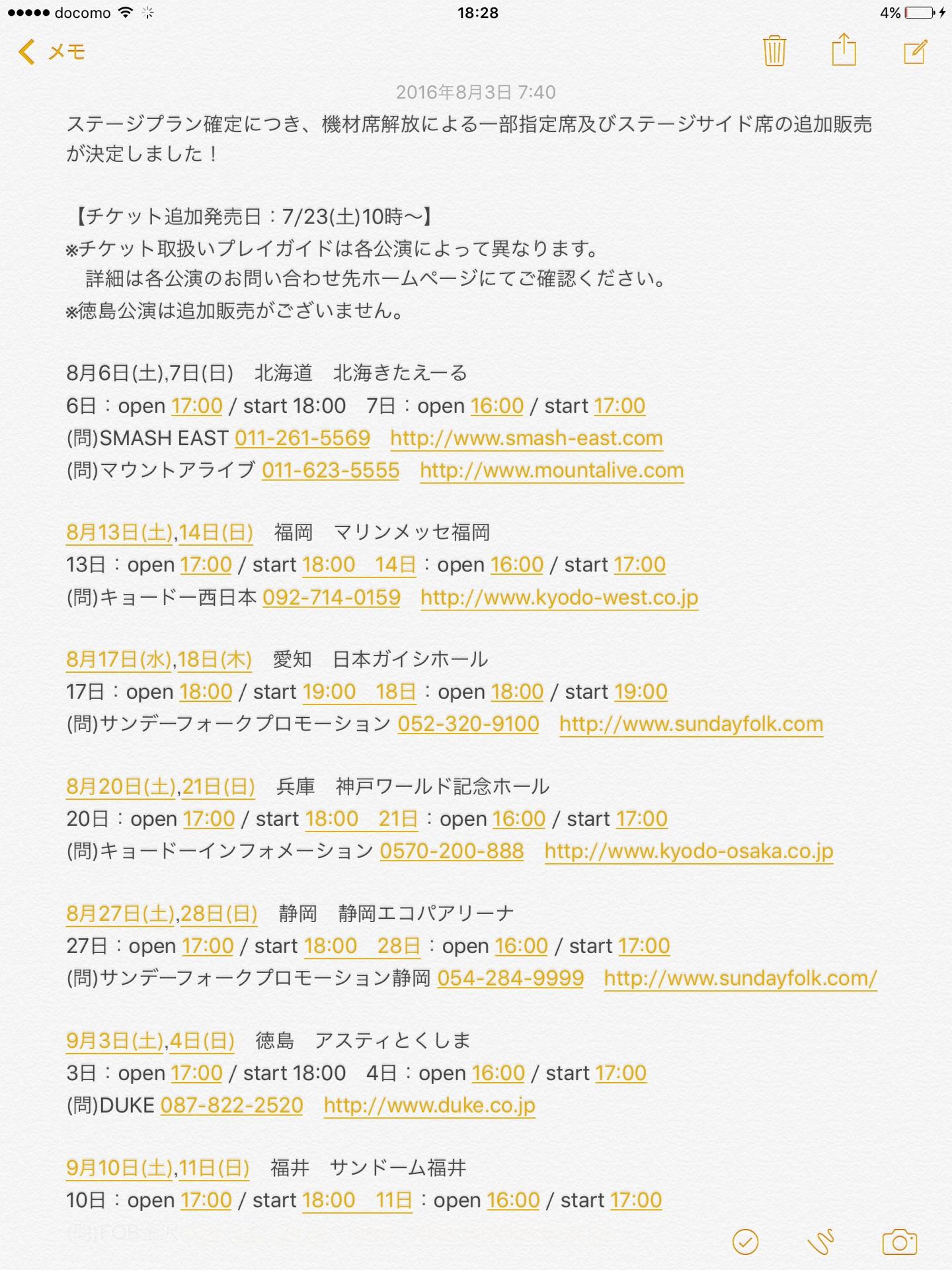Tap the 8月13日(土) date link
The width and height of the screenshot is (952, 1270).
pyautogui.click(x=119, y=532)
